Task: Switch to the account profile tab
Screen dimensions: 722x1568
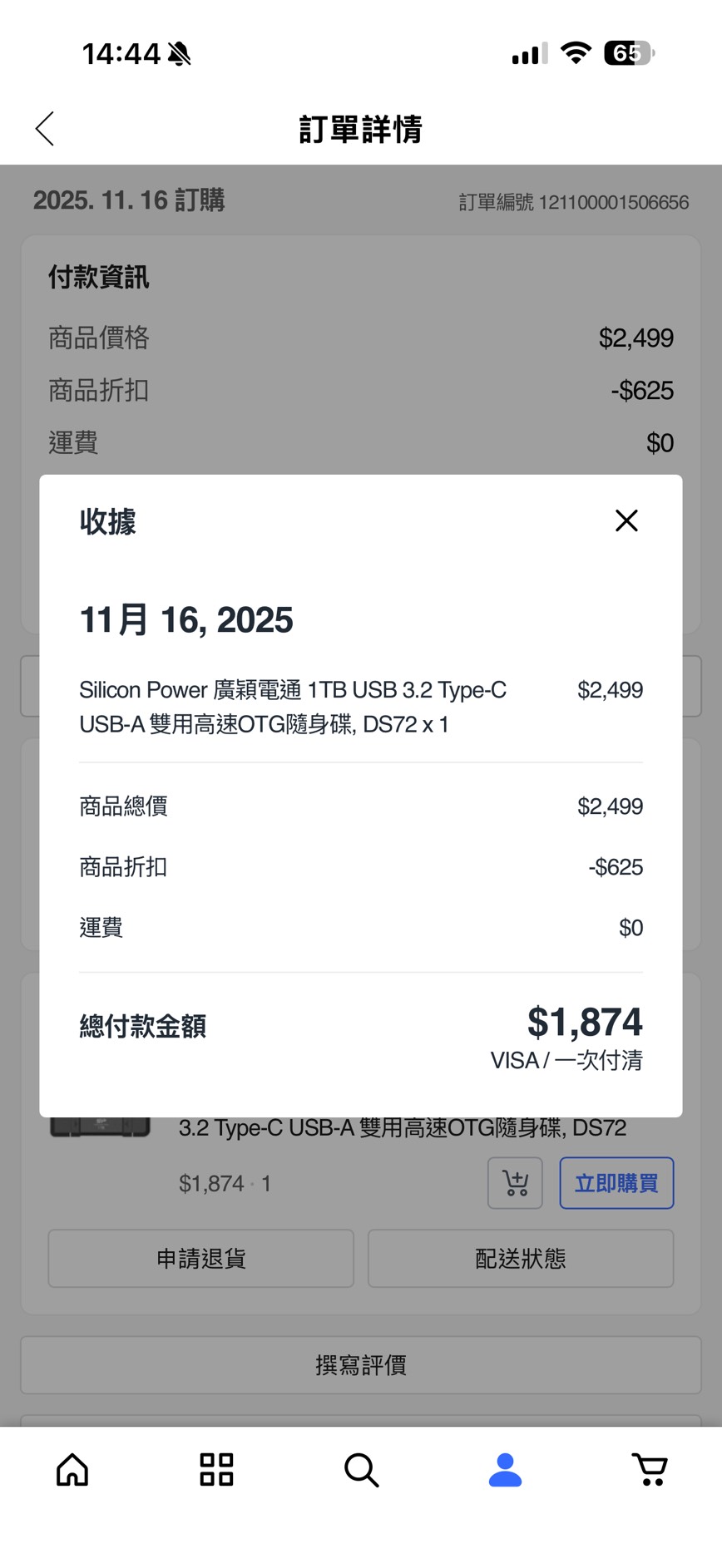Action: coord(505,1469)
